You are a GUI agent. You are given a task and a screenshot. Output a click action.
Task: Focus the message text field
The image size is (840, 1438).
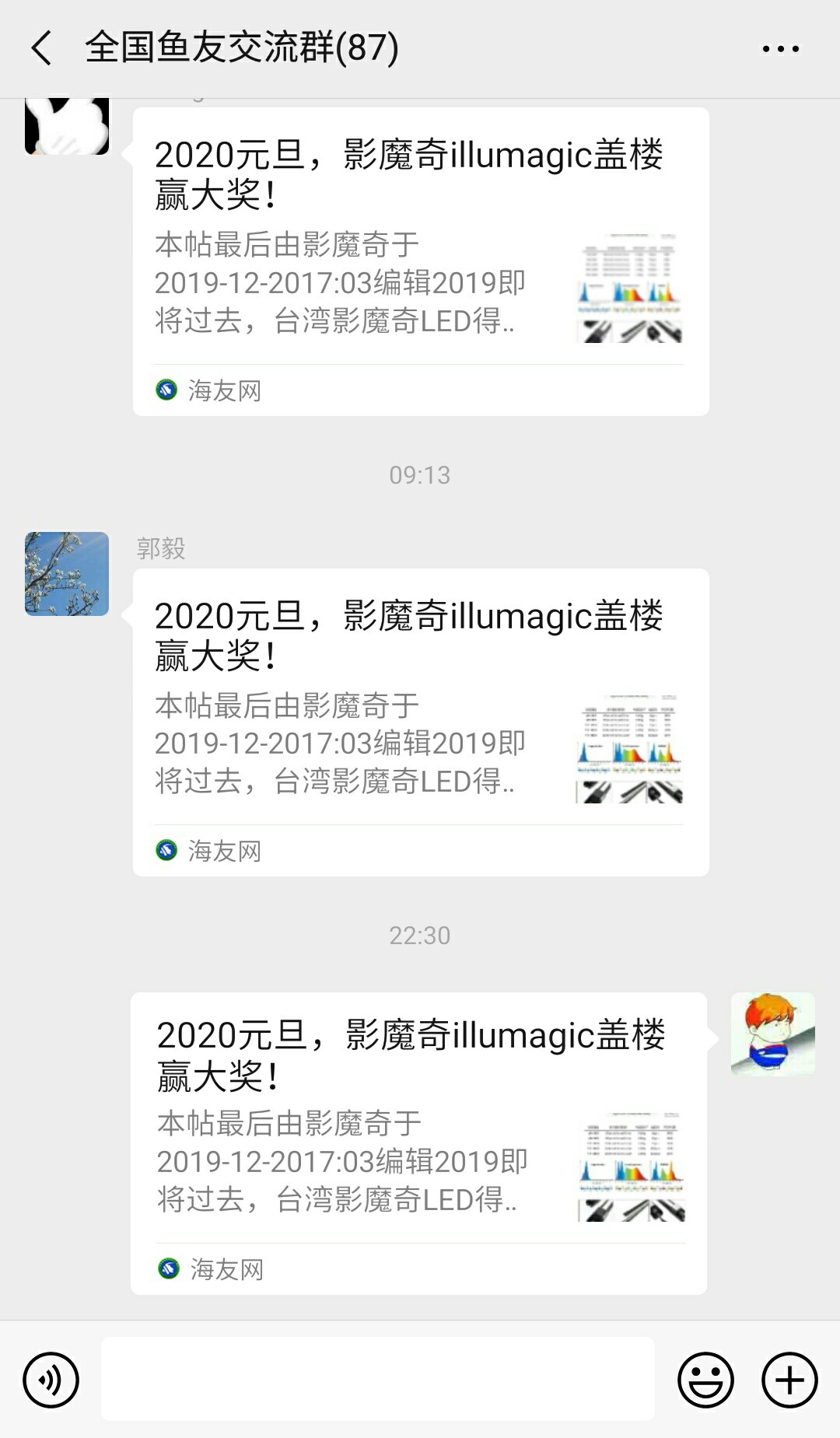(x=378, y=1379)
